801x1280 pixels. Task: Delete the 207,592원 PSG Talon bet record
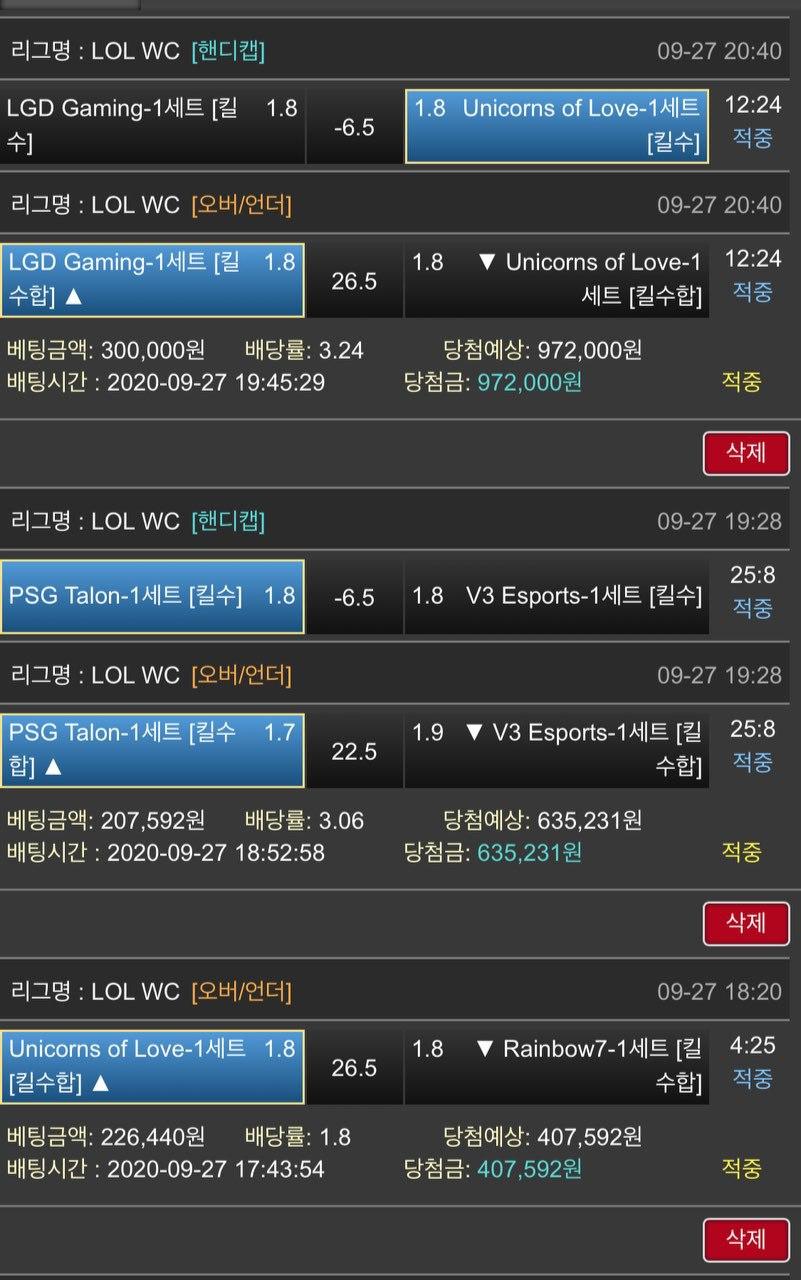click(x=745, y=922)
